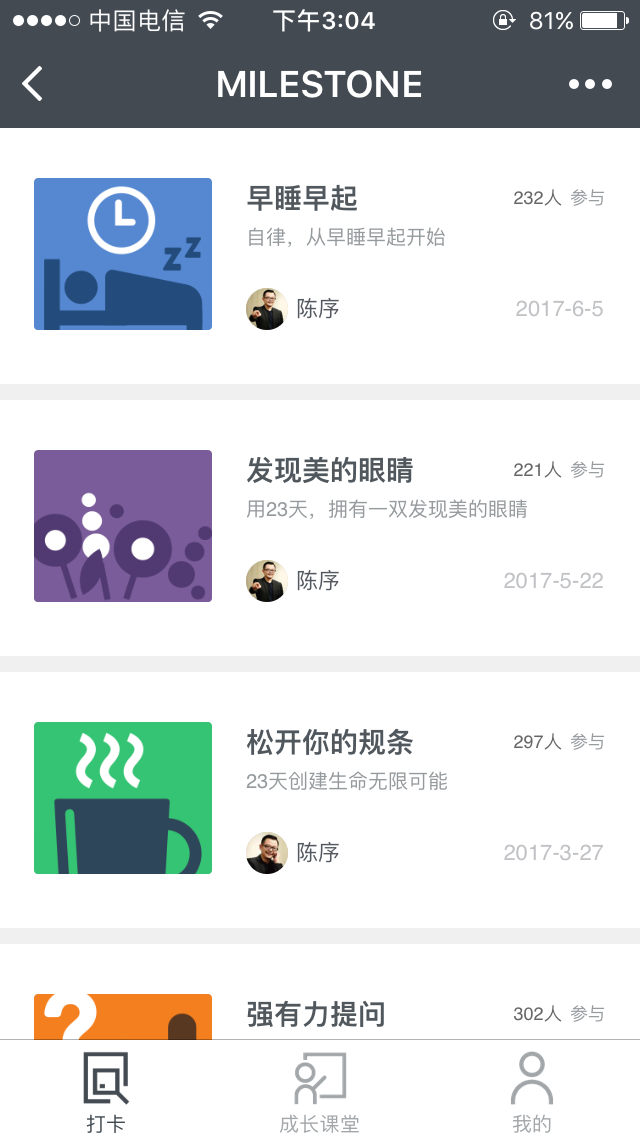Open the three-dot overflow menu

590,85
